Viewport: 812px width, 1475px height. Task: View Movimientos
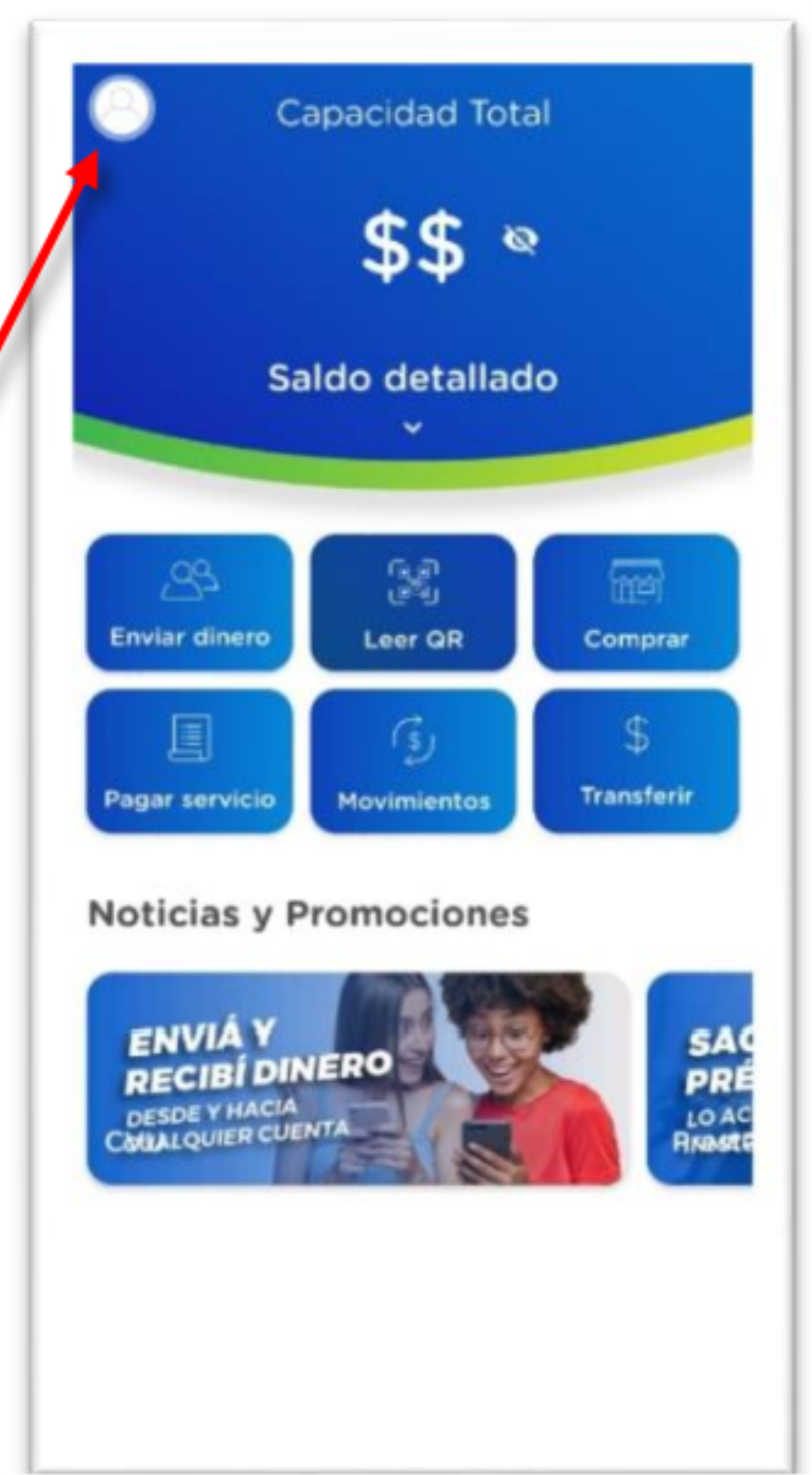pyautogui.click(x=414, y=761)
